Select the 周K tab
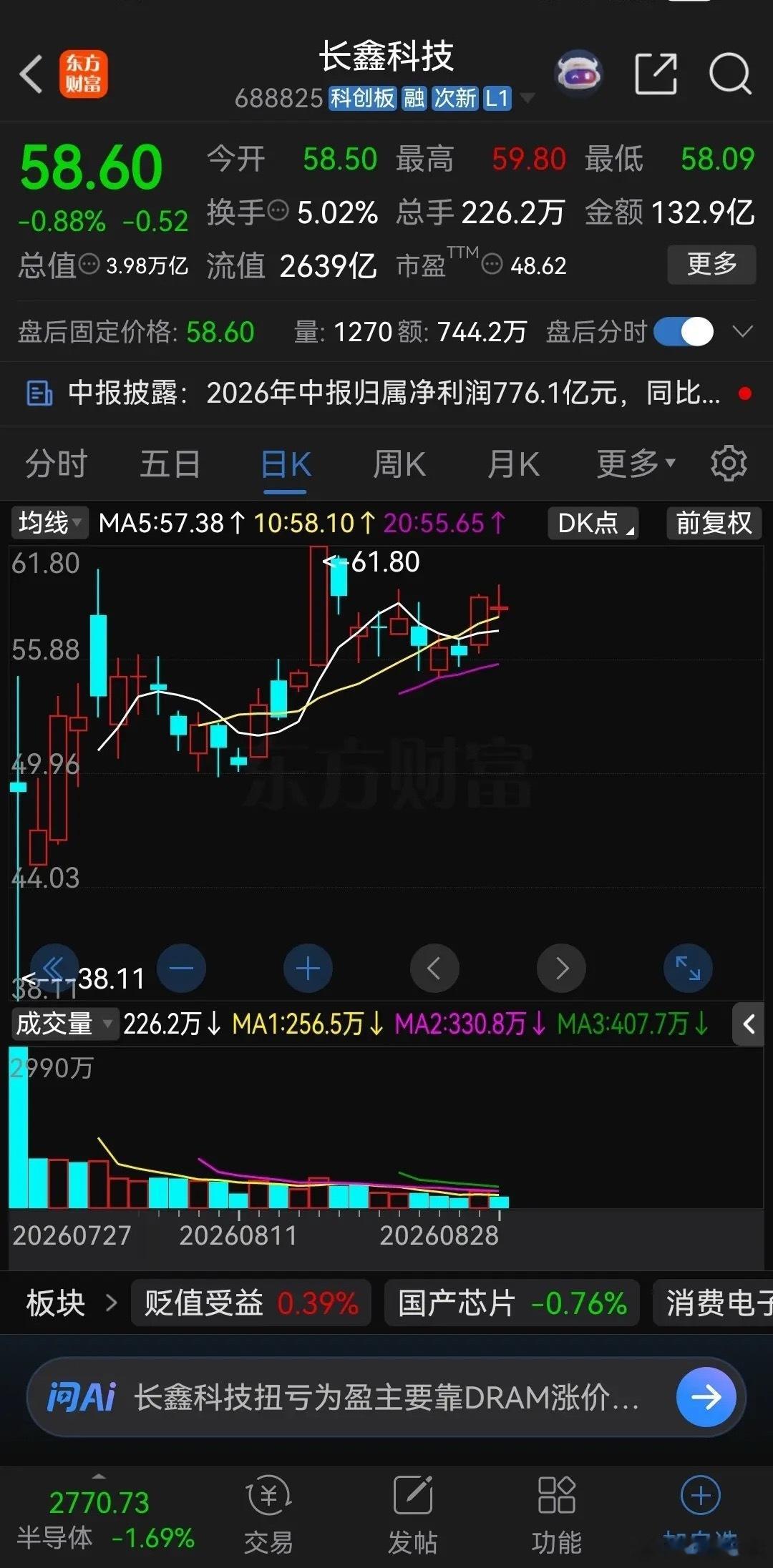The image size is (773, 1568). click(399, 464)
